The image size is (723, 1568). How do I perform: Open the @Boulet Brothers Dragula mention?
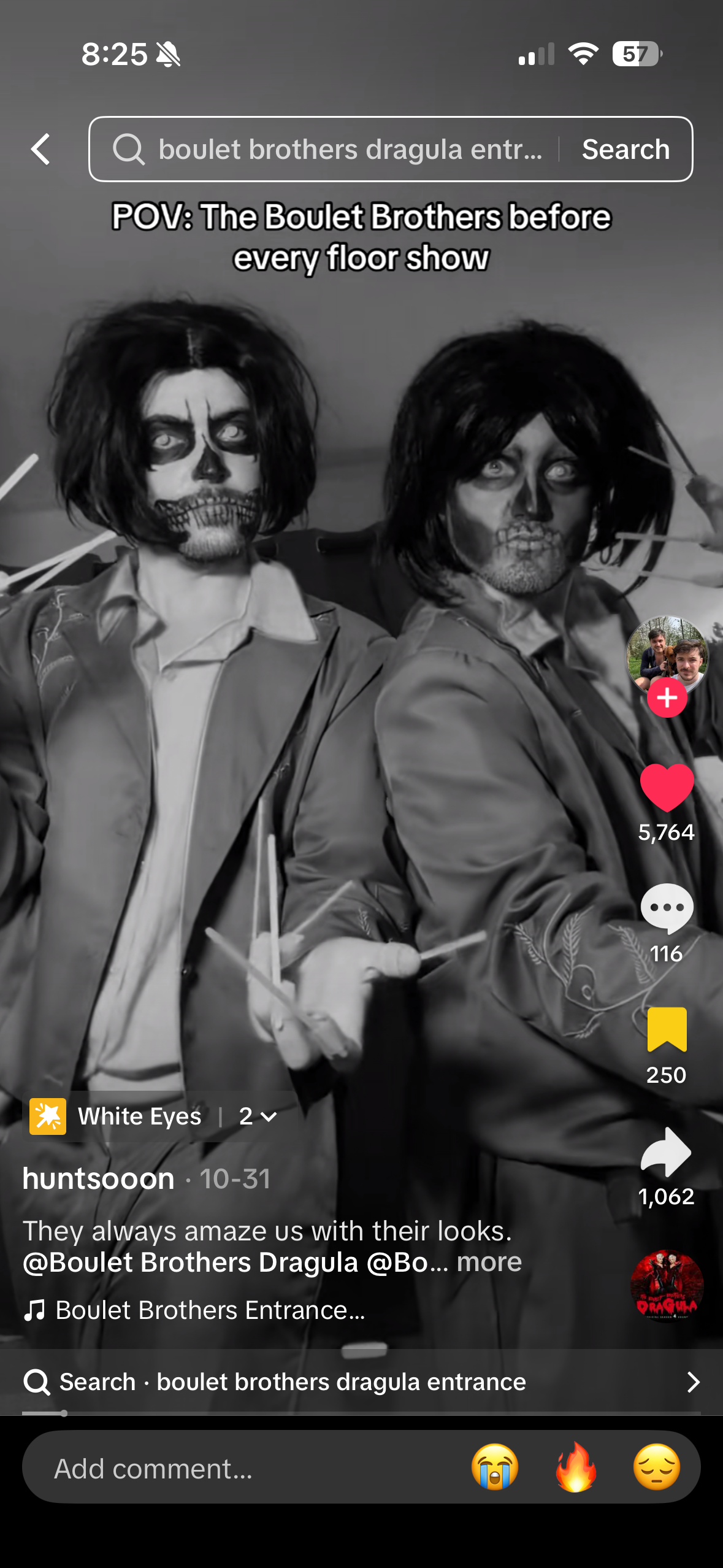coord(190,1262)
